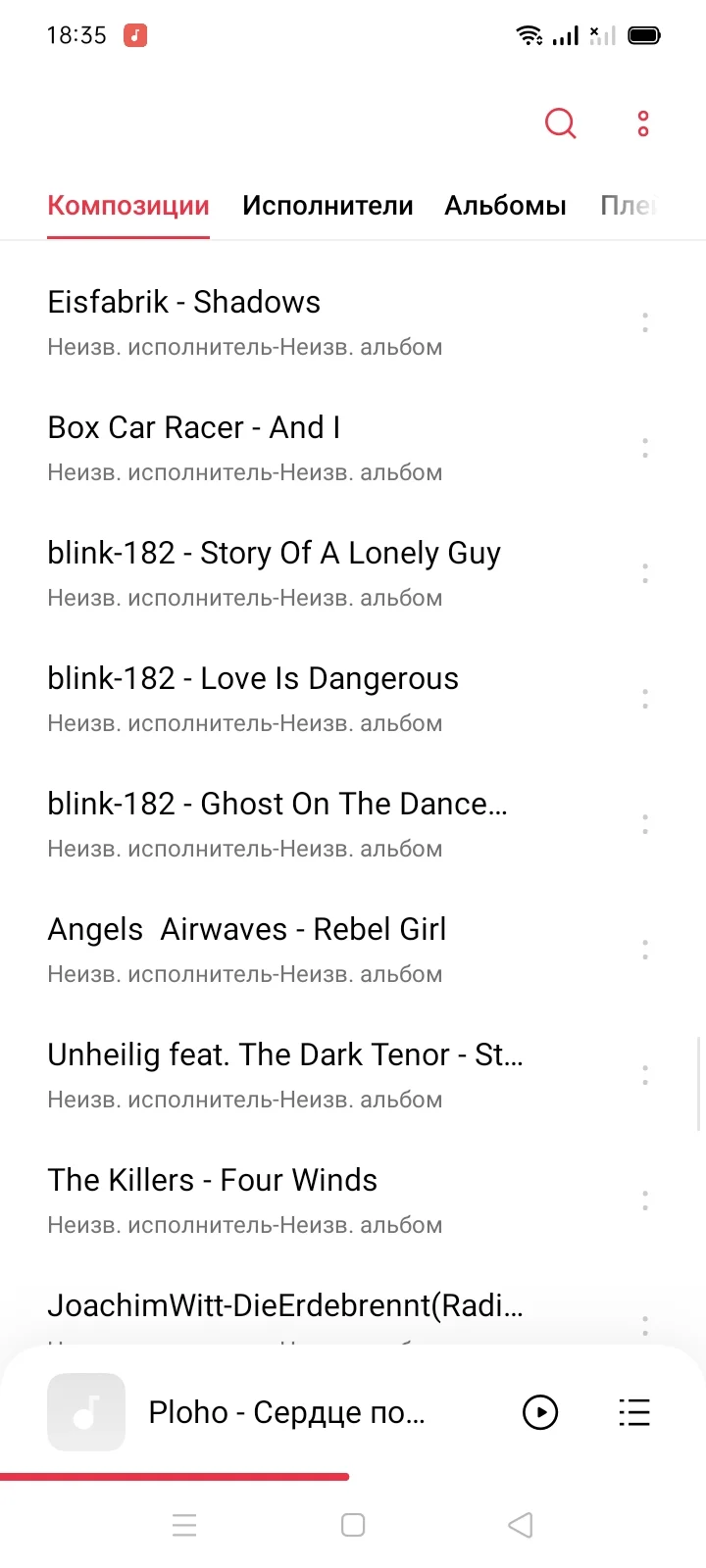Switch to the Исполнители tab

click(328, 206)
